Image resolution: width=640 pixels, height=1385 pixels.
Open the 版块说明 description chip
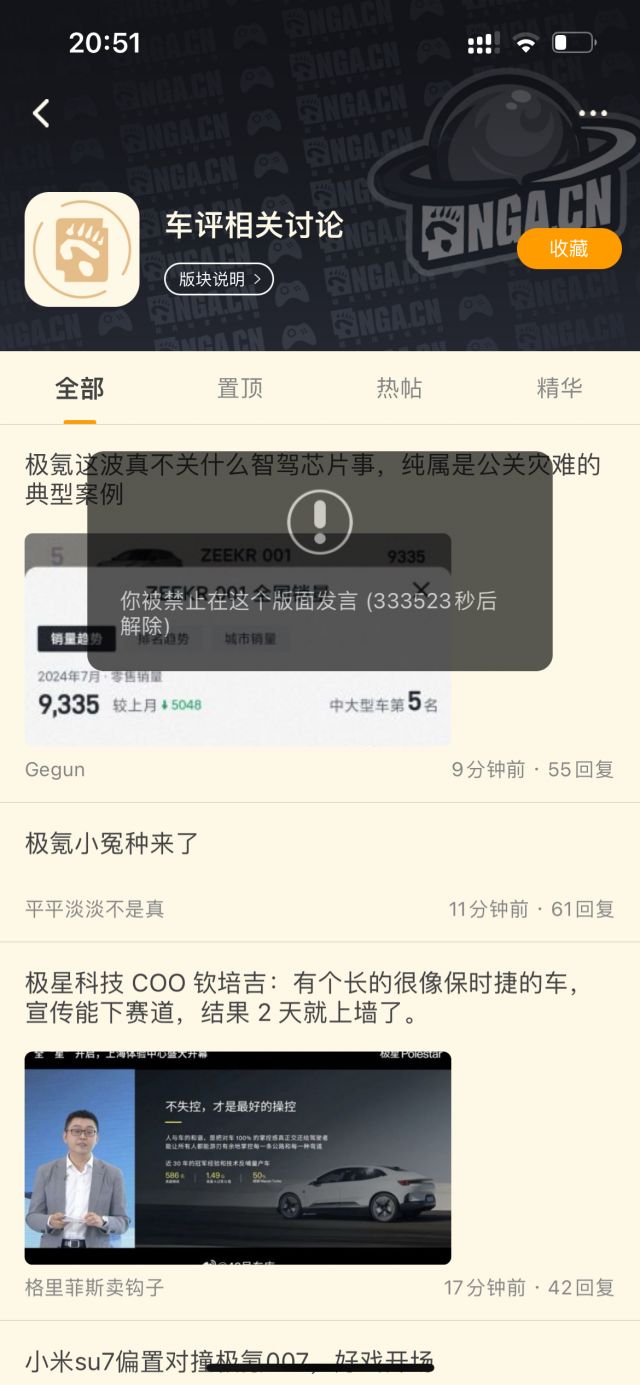pos(219,279)
